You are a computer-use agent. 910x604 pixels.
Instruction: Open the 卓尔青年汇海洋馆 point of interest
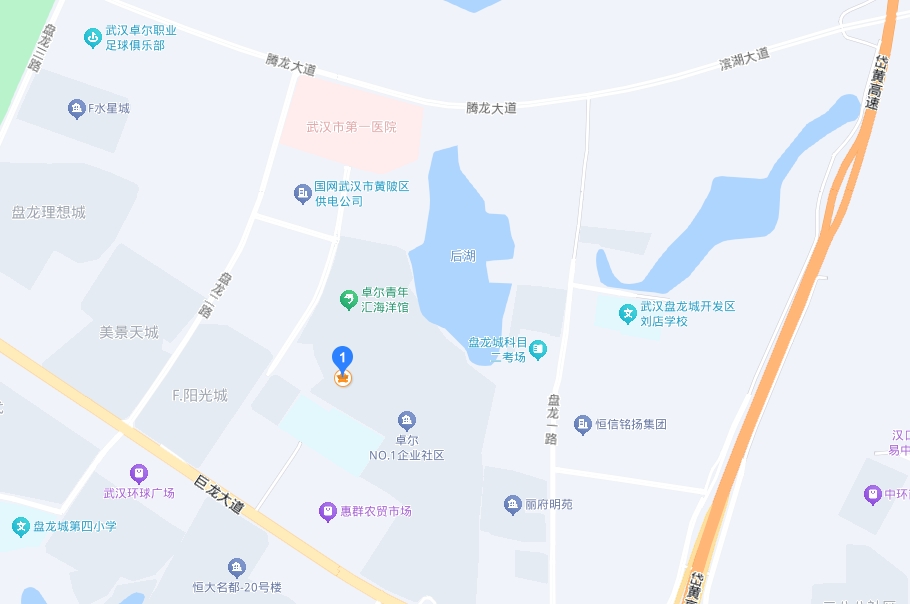[348, 298]
